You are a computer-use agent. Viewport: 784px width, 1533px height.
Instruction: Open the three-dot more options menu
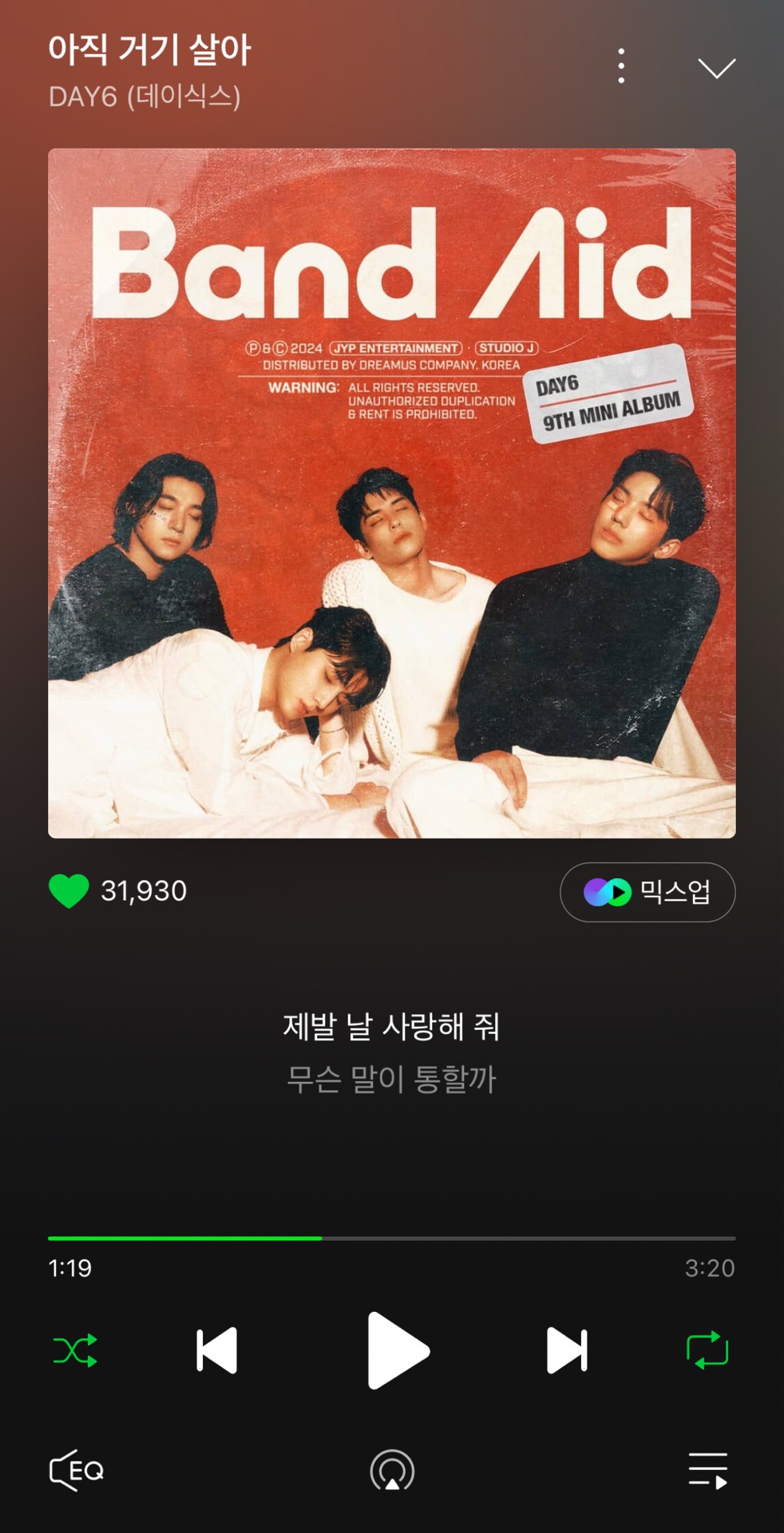coord(621,65)
